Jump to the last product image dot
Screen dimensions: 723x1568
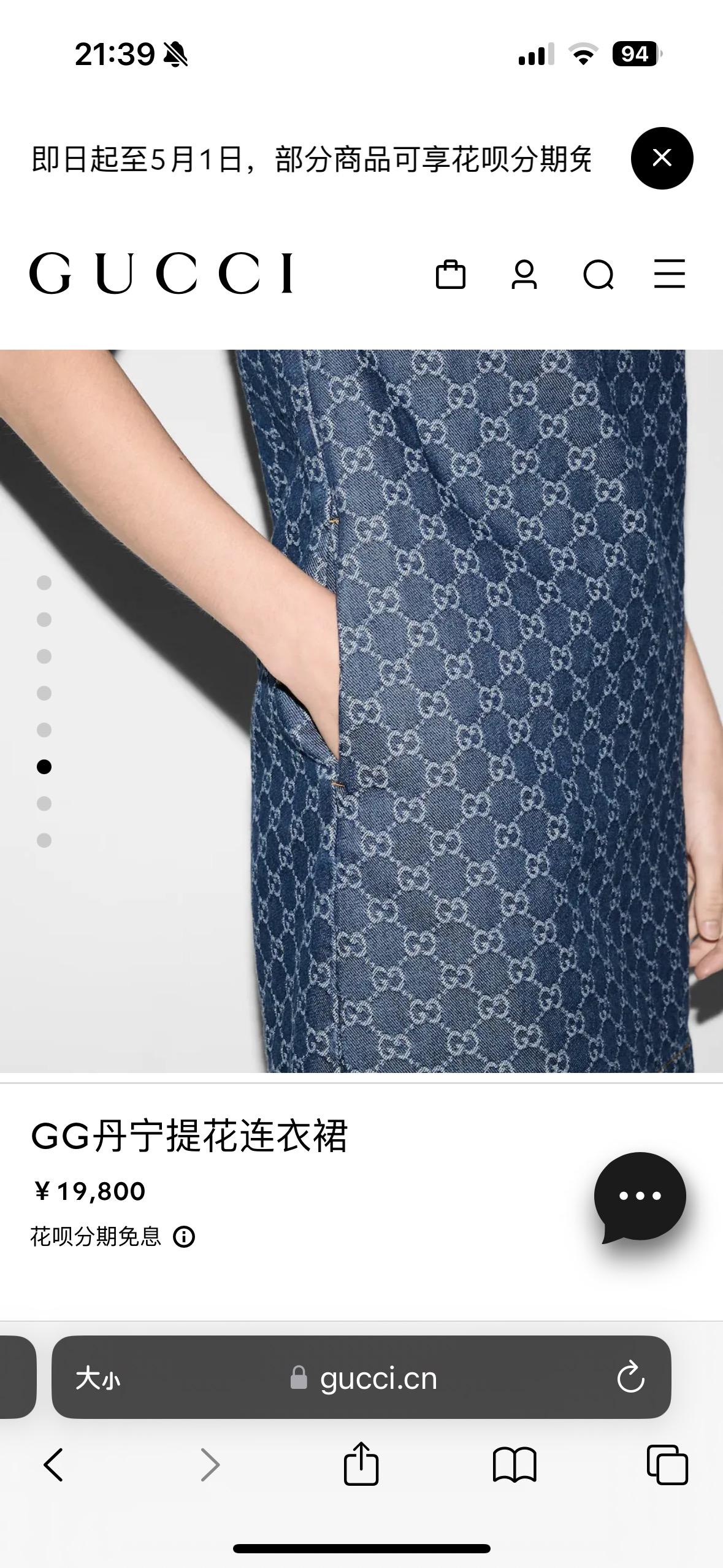click(44, 840)
